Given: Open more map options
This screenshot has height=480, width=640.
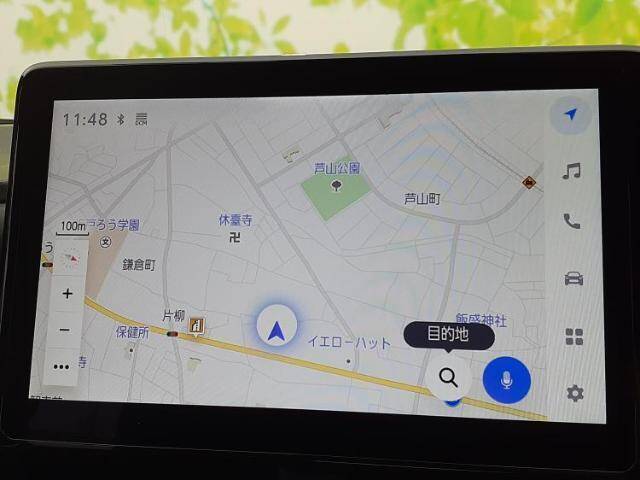Looking at the screenshot, I should [63, 366].
